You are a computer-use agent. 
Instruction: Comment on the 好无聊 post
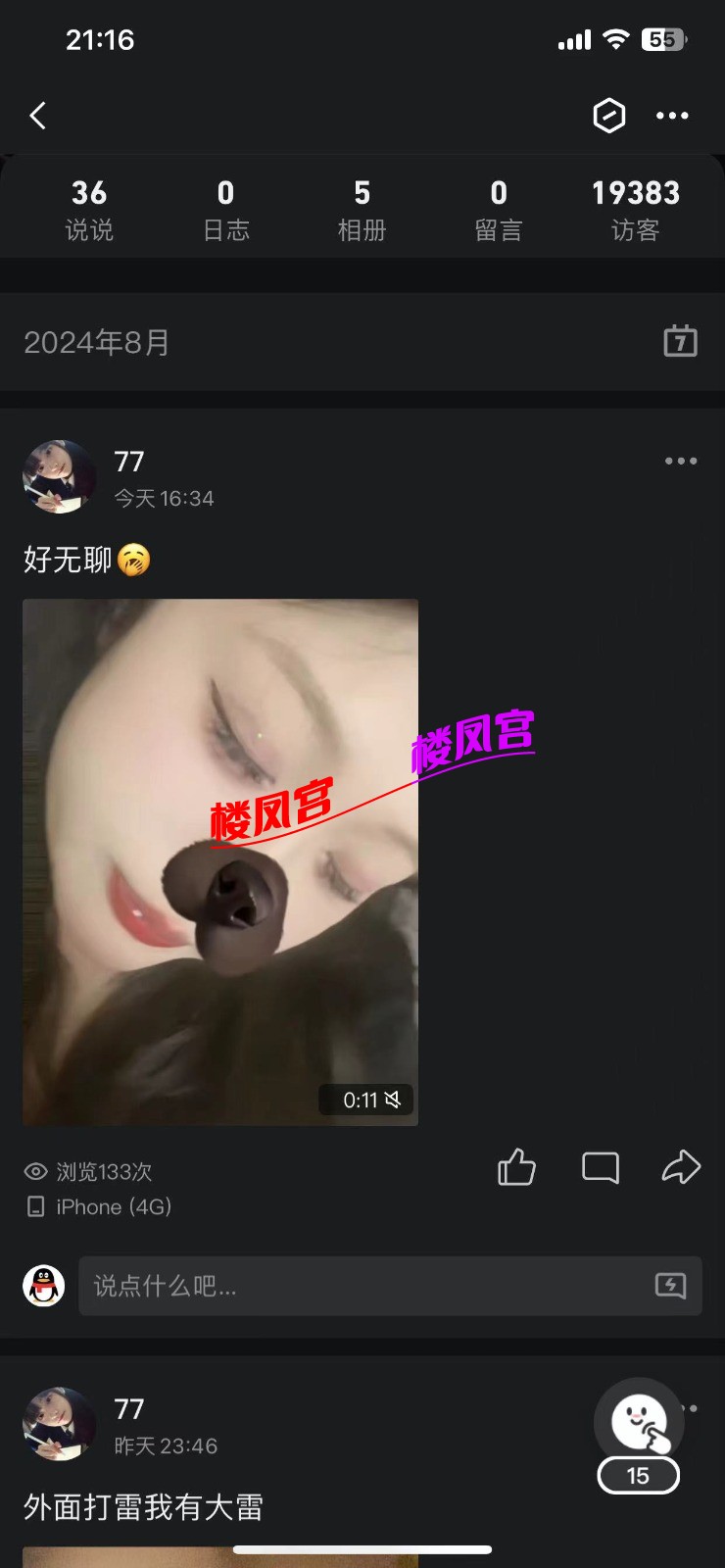coord(600,1167)
